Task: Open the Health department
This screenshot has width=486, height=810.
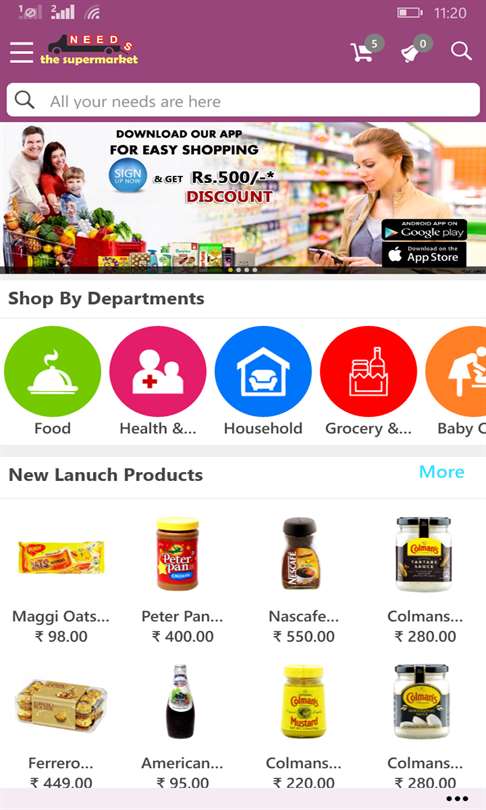Action: [158, 381]
